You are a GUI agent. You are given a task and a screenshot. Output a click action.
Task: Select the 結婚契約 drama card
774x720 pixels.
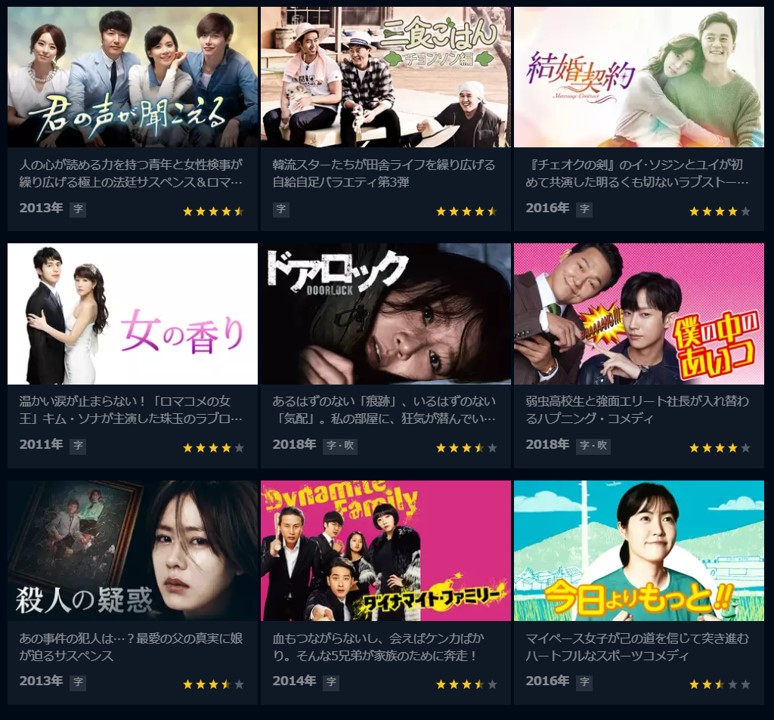point(638,78)
